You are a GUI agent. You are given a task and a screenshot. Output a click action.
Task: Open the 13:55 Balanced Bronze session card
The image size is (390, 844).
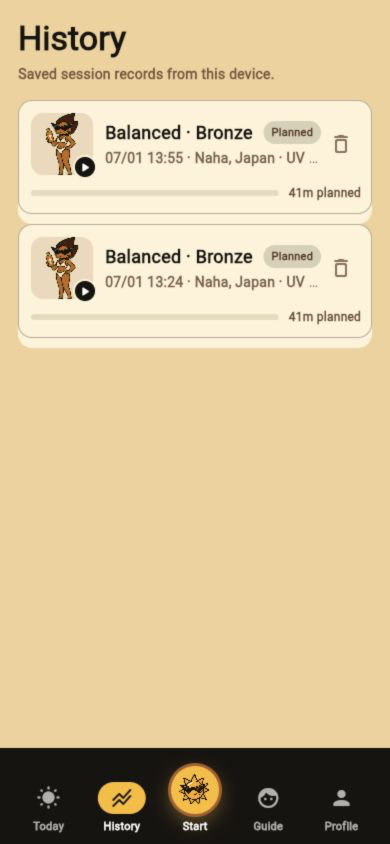[x=195, y=157]
